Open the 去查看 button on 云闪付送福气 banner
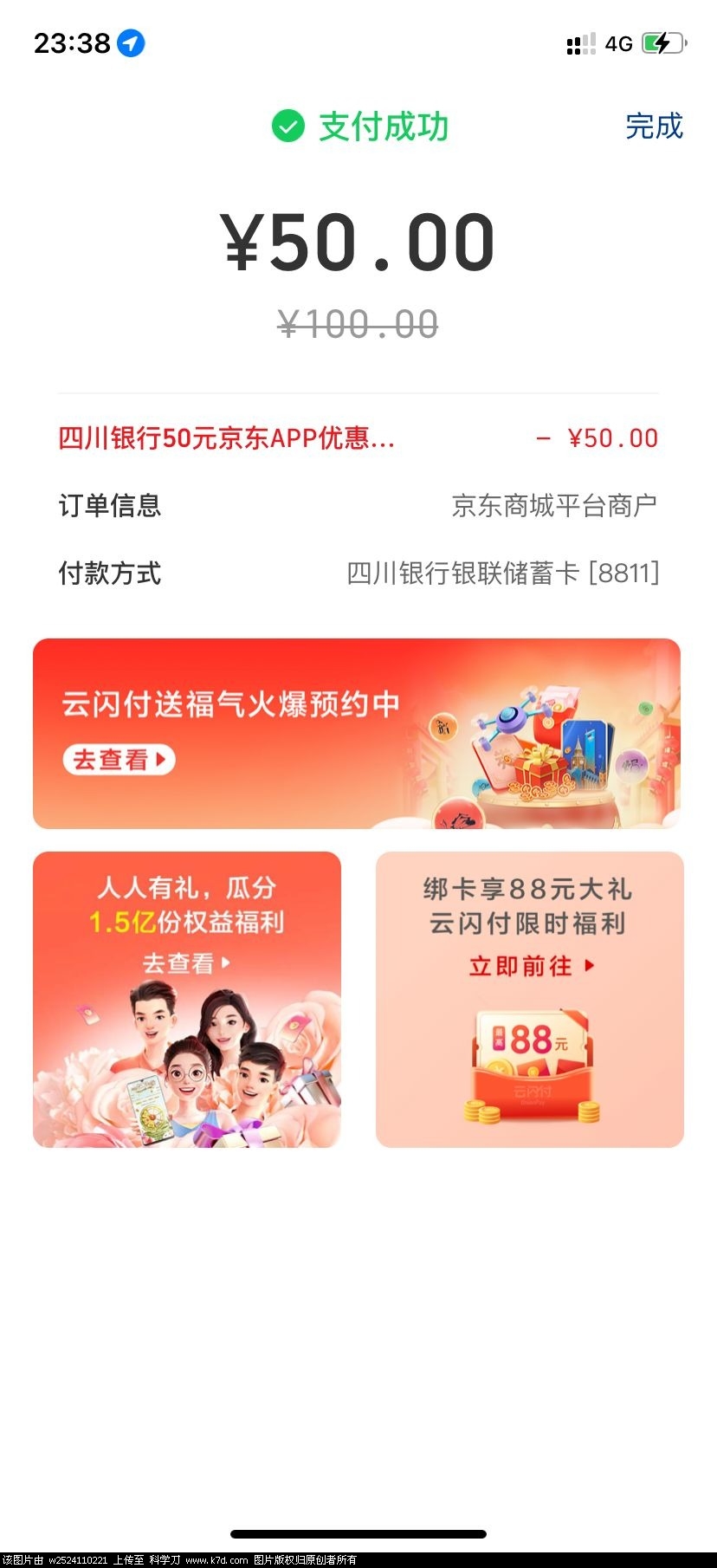The image size is (717, 1568). 119,760
